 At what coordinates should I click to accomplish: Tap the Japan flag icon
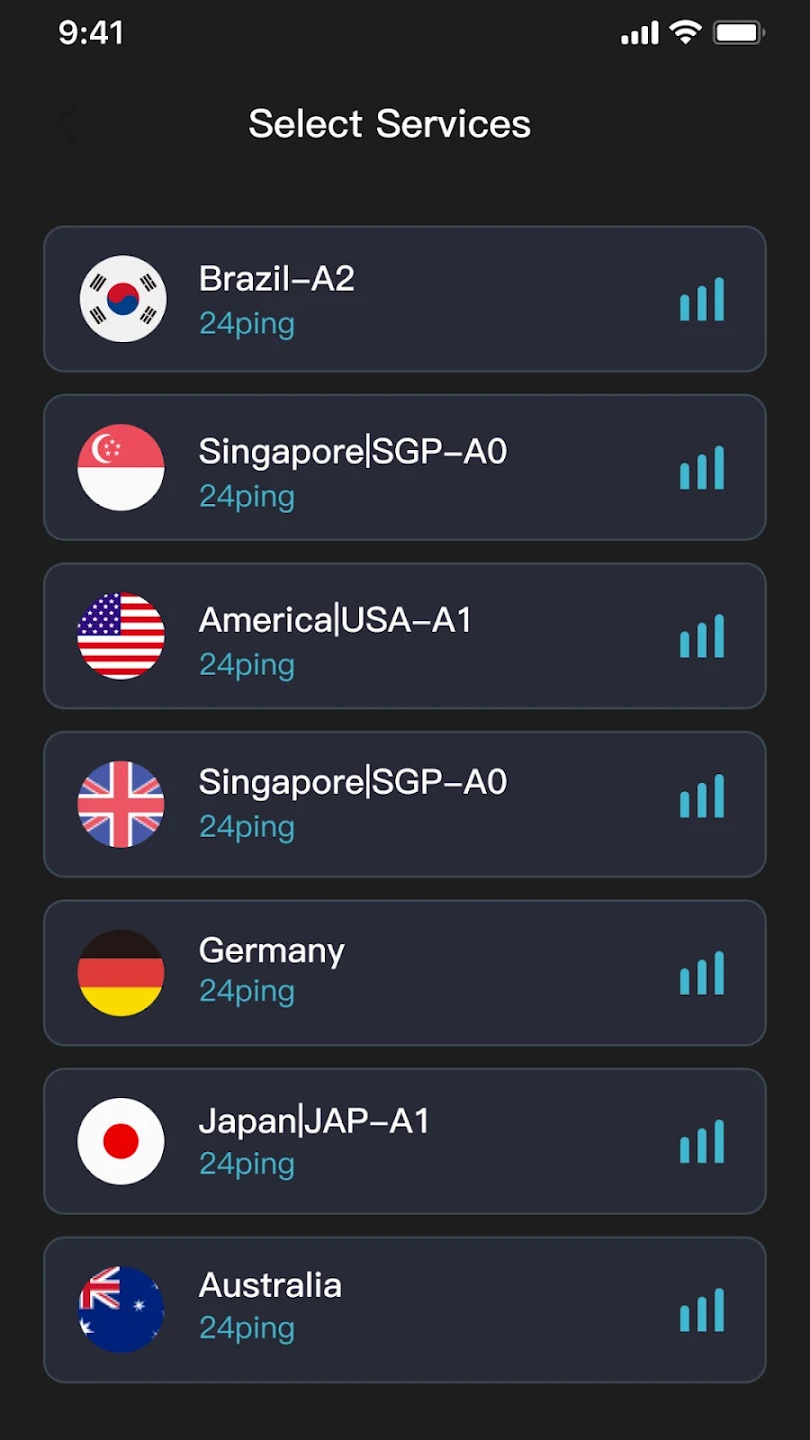[x=121, y=1141]
